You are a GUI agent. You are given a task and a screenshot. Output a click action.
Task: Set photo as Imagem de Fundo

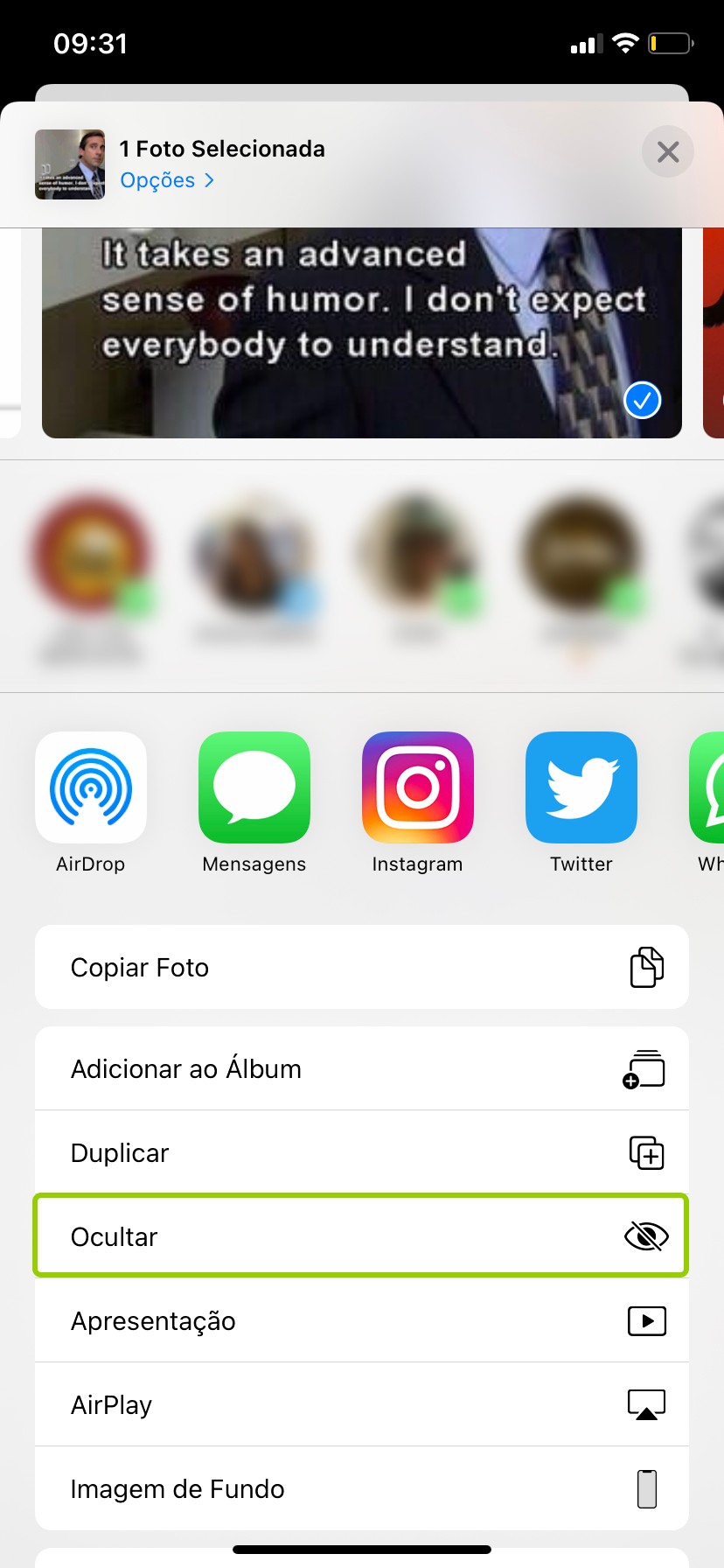(362, 1489)
